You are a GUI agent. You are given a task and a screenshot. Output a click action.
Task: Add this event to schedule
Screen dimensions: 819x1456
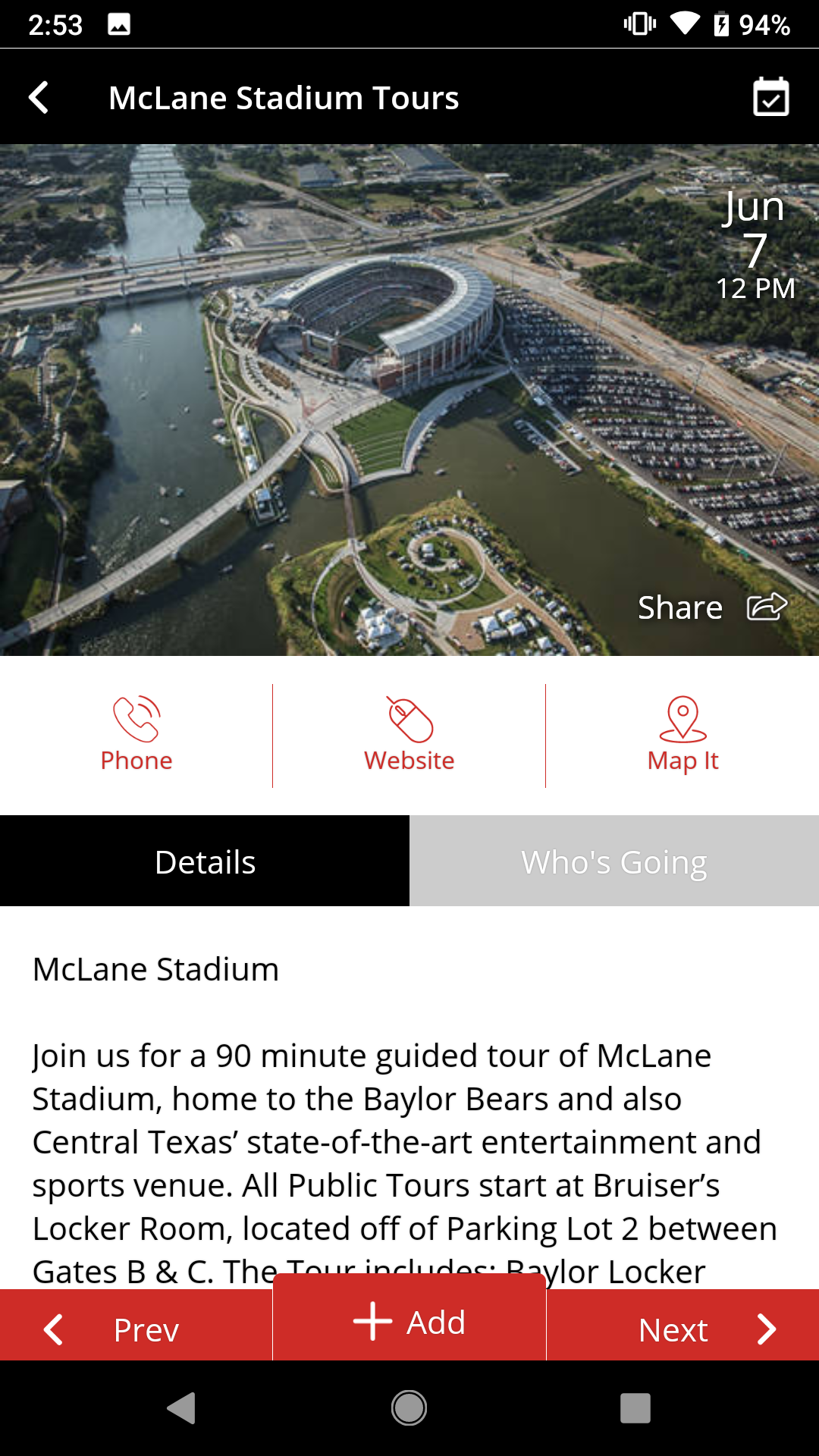(x=409, y=1322)
